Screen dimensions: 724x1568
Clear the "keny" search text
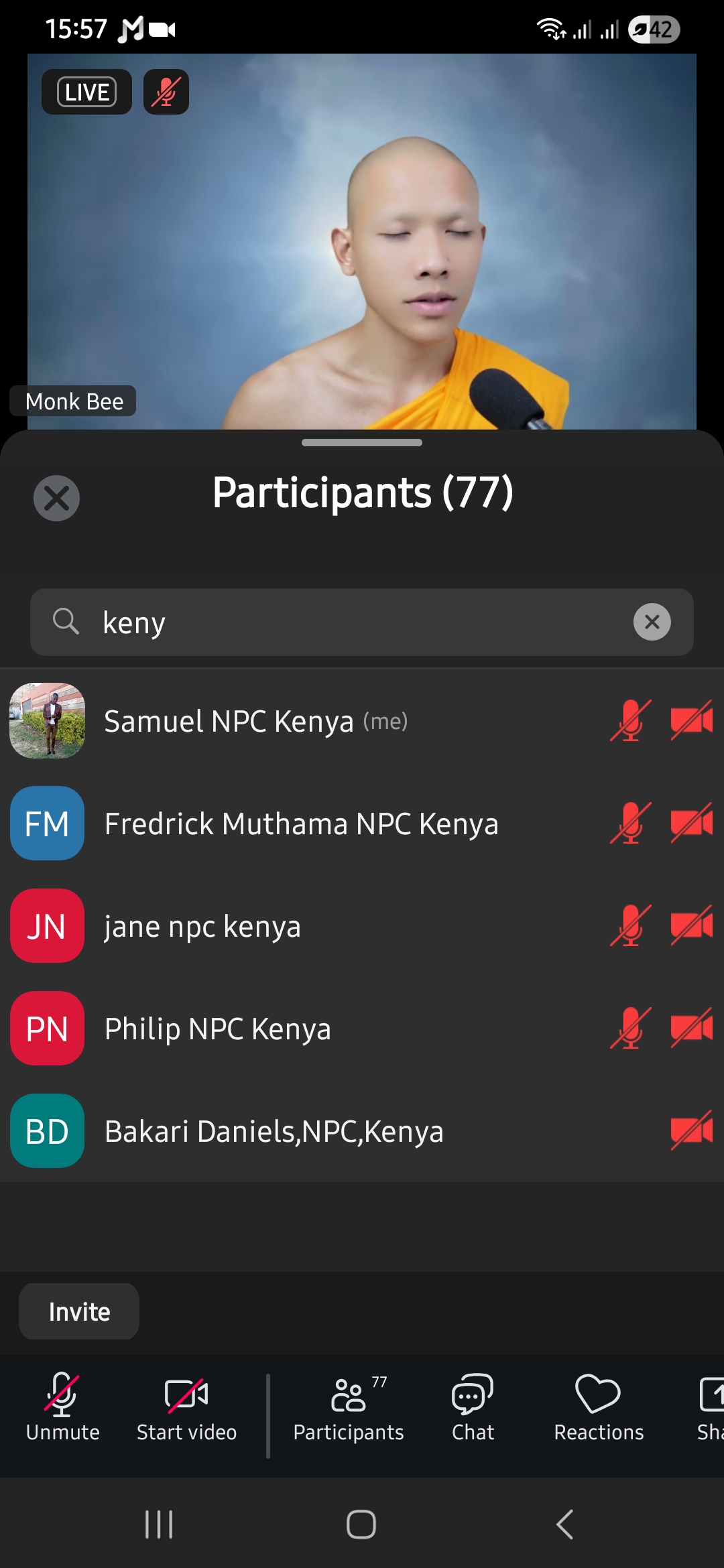click(x=652, y=622)
